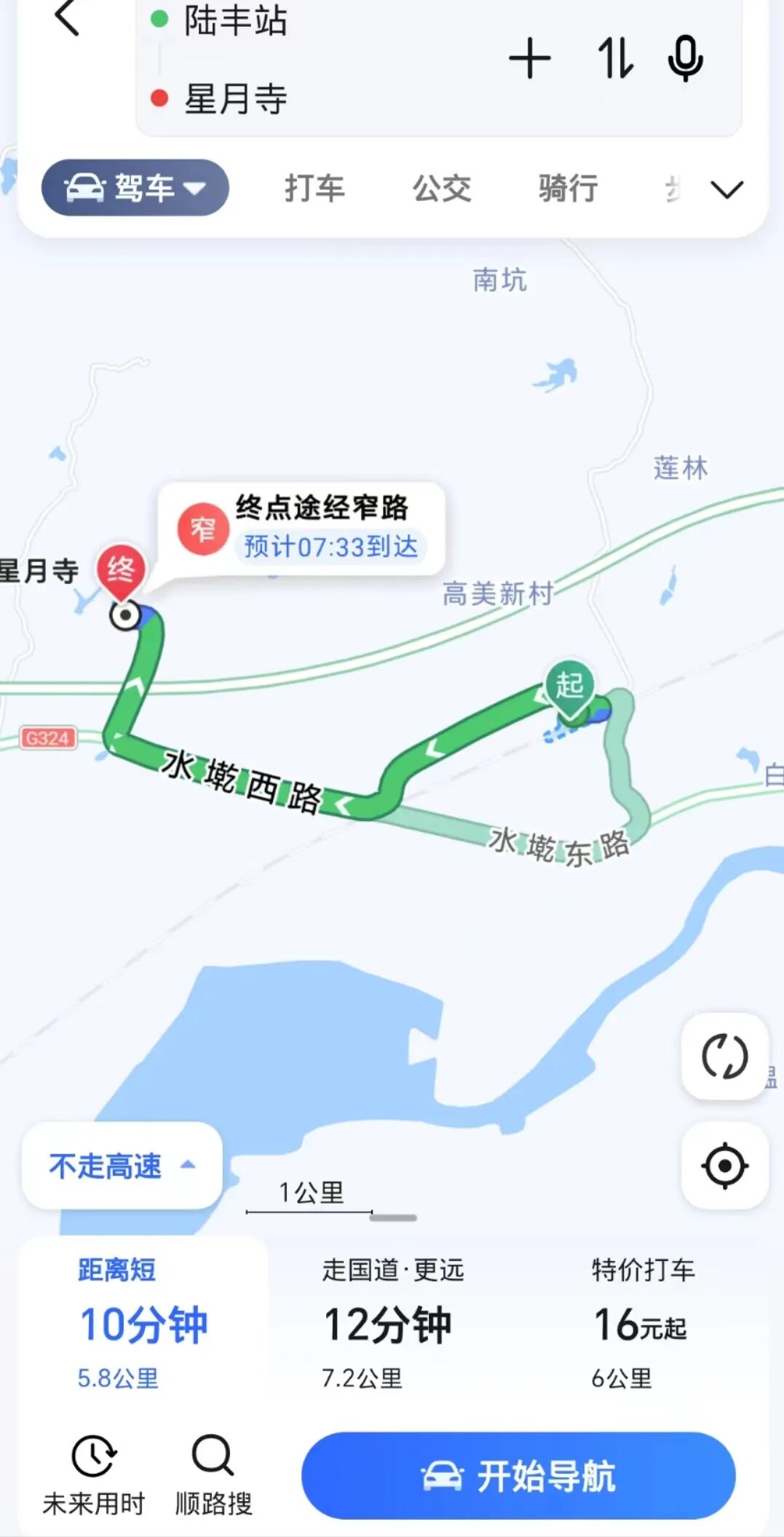Switch to the 公交 tab

click(442, 188)
